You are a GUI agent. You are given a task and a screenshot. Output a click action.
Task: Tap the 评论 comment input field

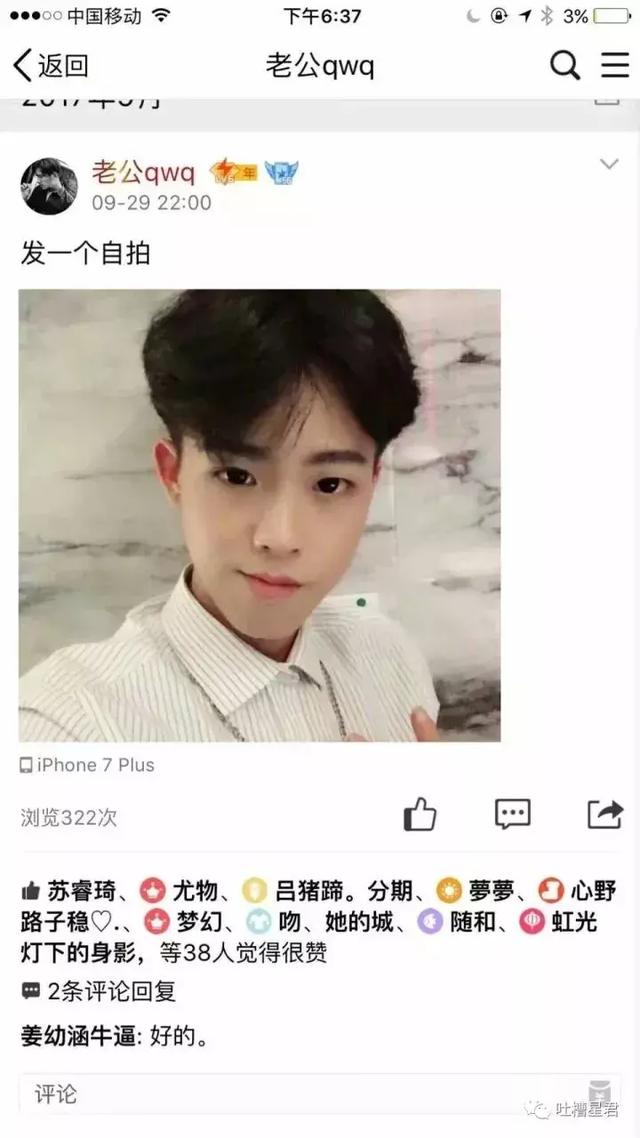point(300,1094)
